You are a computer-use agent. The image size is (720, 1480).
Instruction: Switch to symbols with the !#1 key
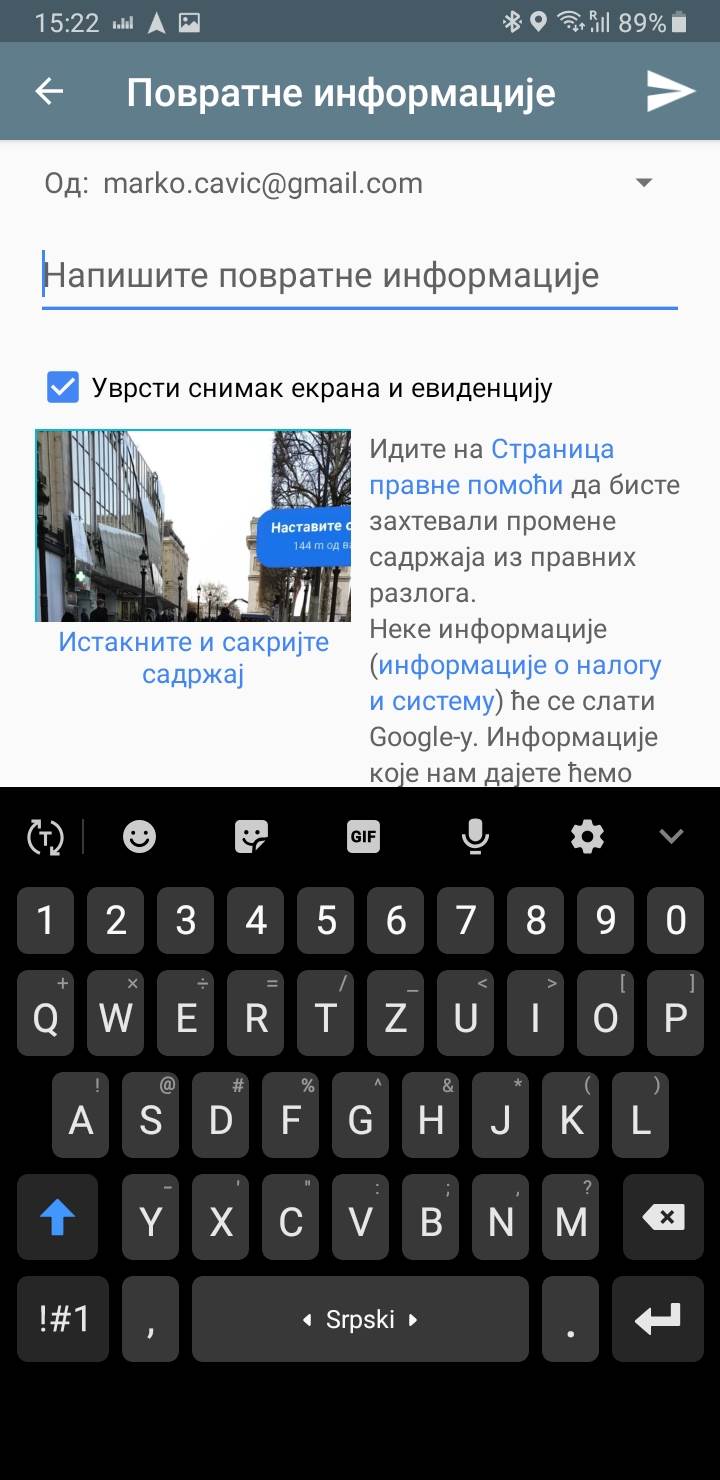click(x=62, y=1320)
